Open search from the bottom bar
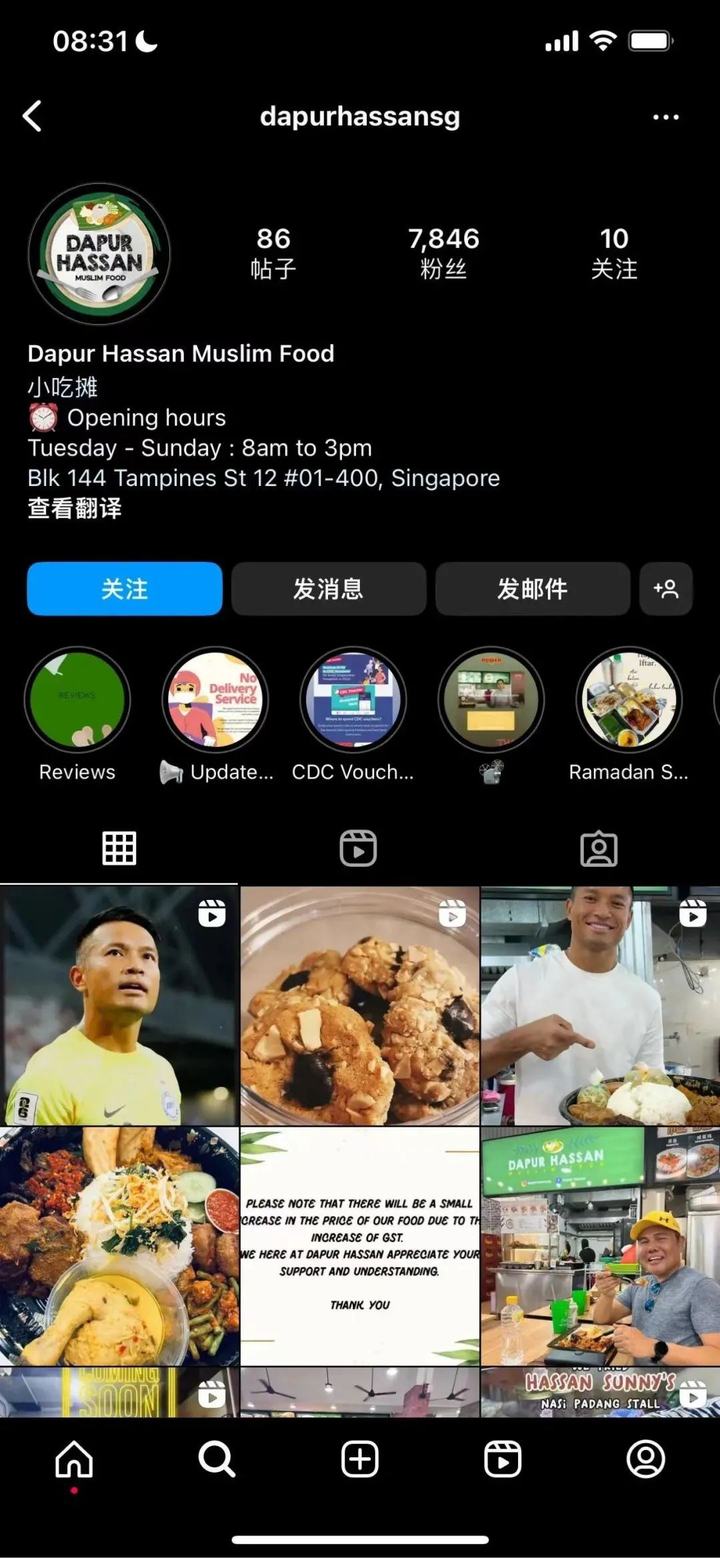This screenshot has height=1558, width=720. (x=217, y=1460)
